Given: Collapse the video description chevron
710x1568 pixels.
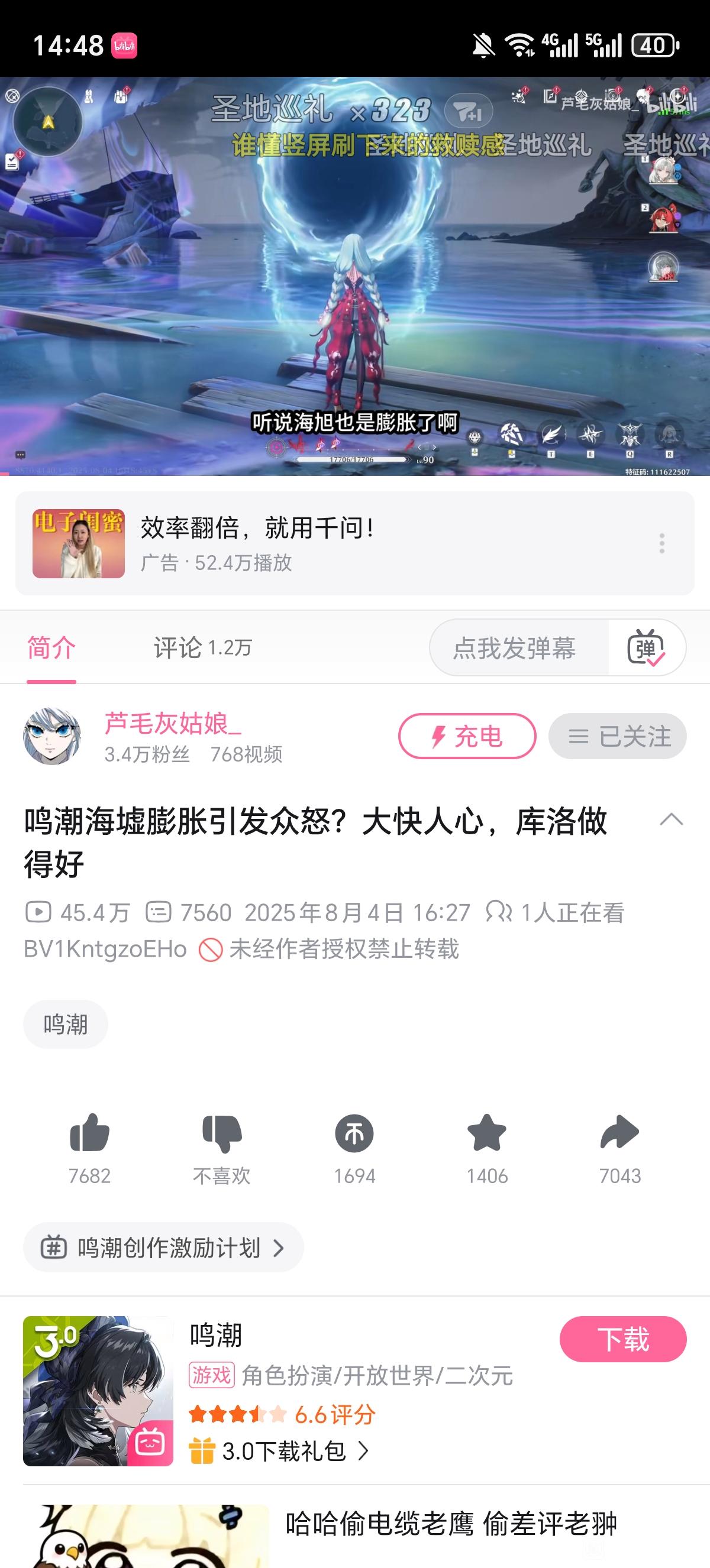Looking at the screenshot, I should [671, 820].
